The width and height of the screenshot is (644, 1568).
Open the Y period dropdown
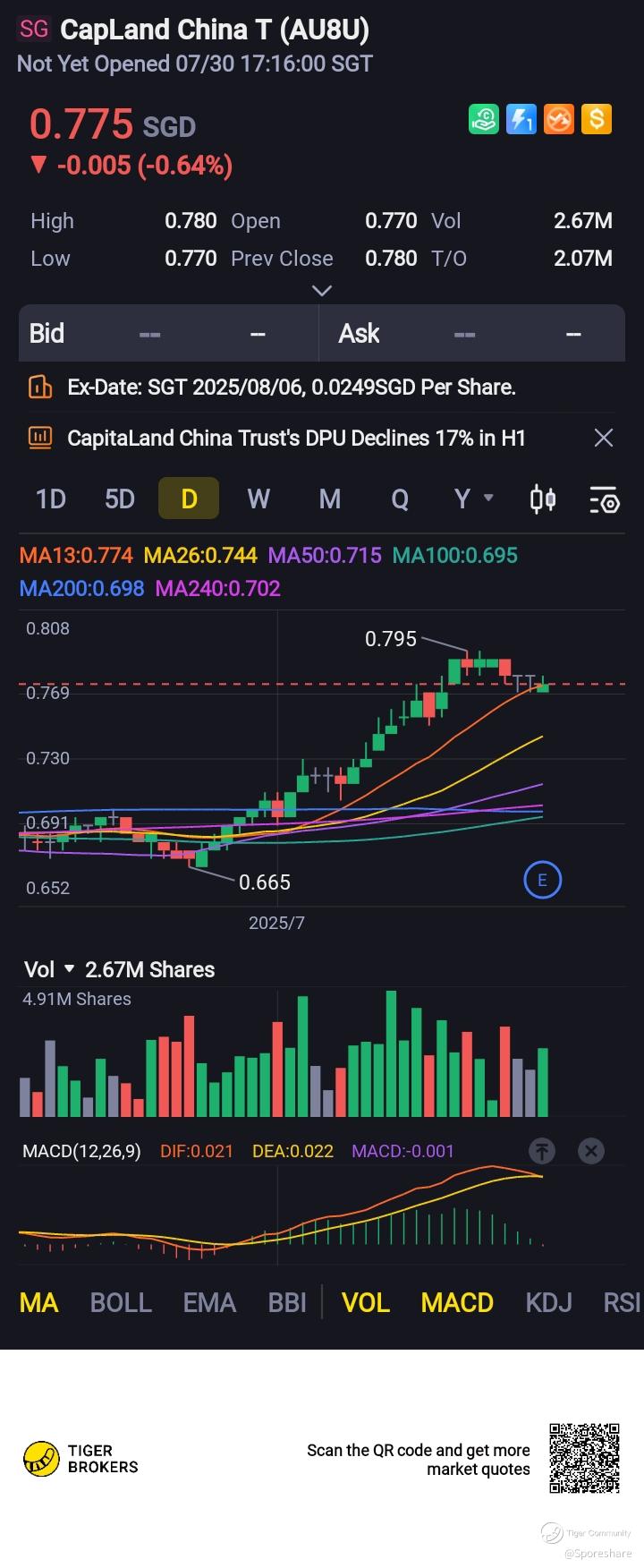click(x=472, y=499)
